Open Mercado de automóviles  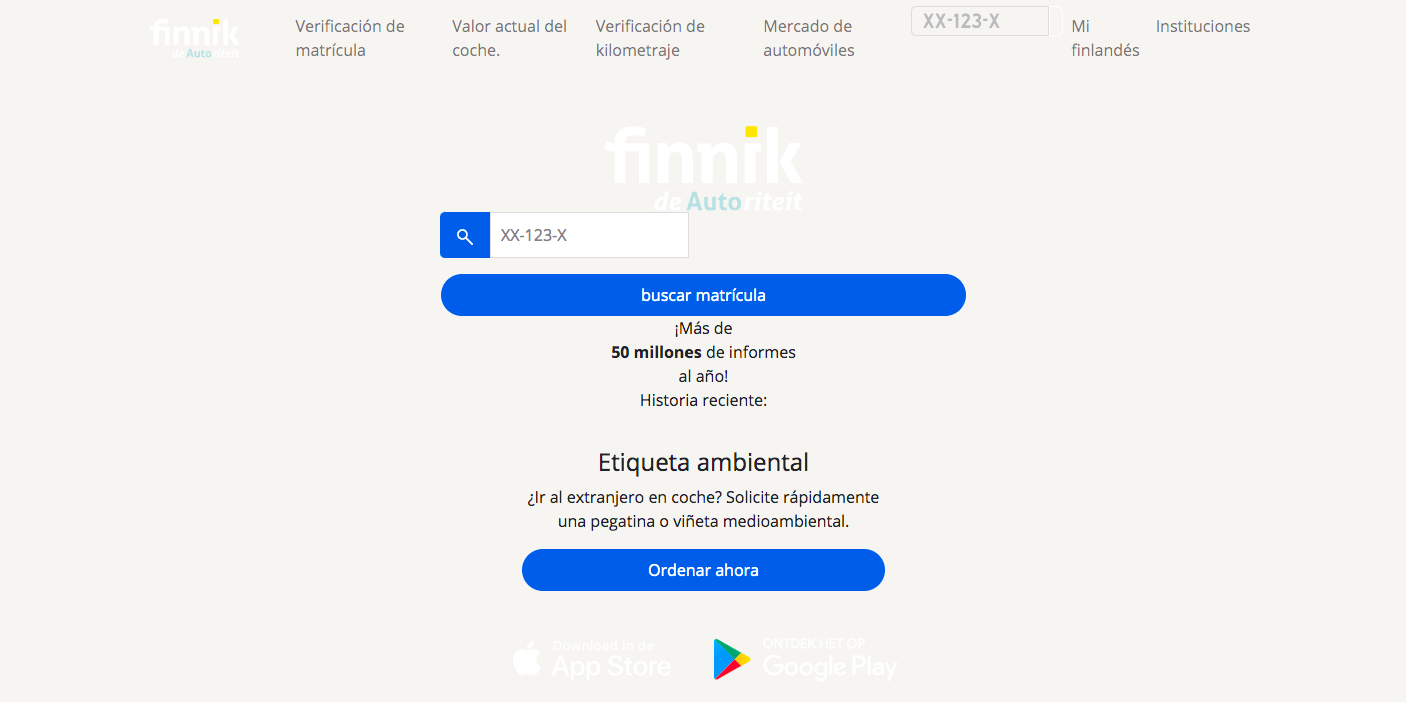tap(808, 38)
